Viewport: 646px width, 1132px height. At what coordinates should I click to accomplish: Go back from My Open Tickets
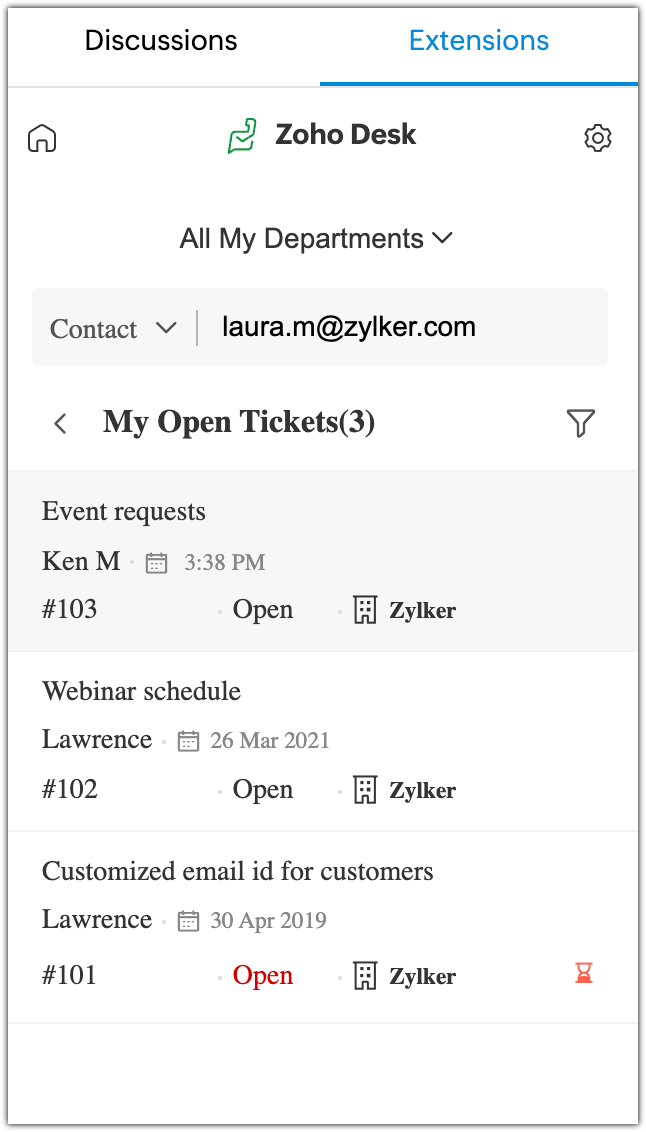[x=60, y=423]
